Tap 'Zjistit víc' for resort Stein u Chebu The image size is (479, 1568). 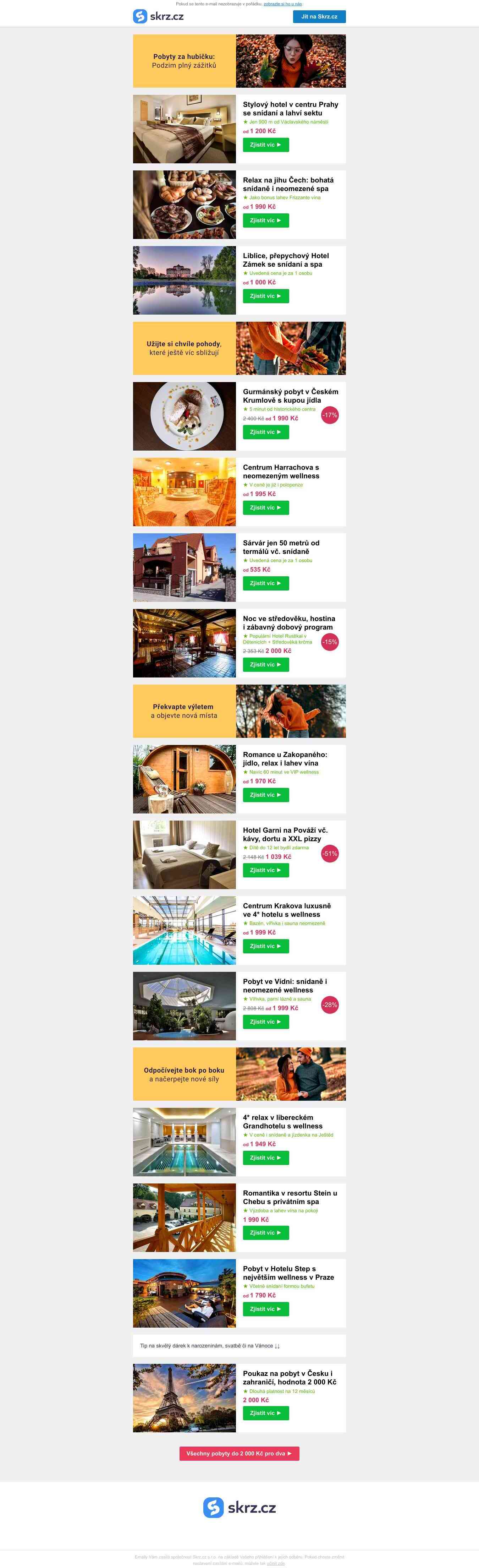coord(266,1232)
